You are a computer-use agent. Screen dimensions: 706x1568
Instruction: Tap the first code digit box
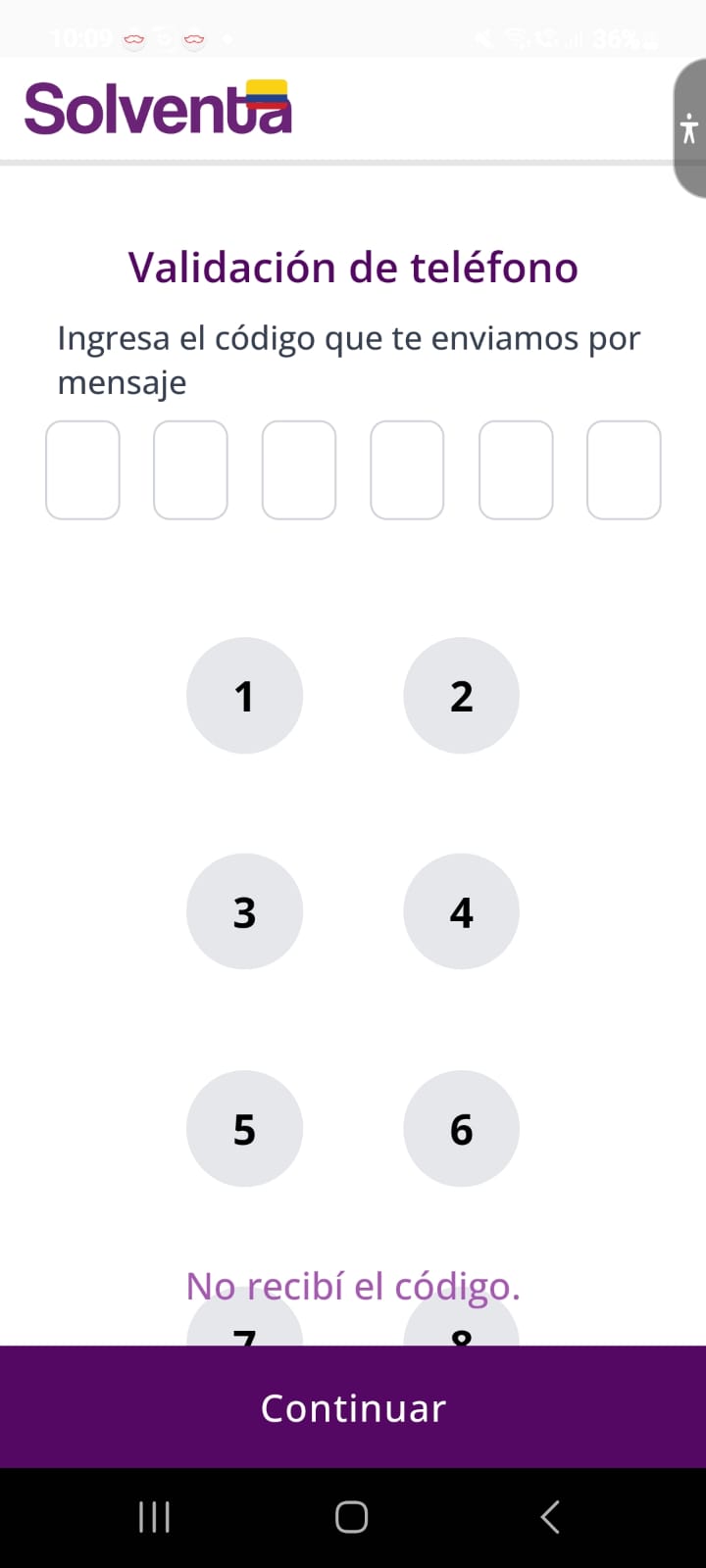[x=82, y=469]
